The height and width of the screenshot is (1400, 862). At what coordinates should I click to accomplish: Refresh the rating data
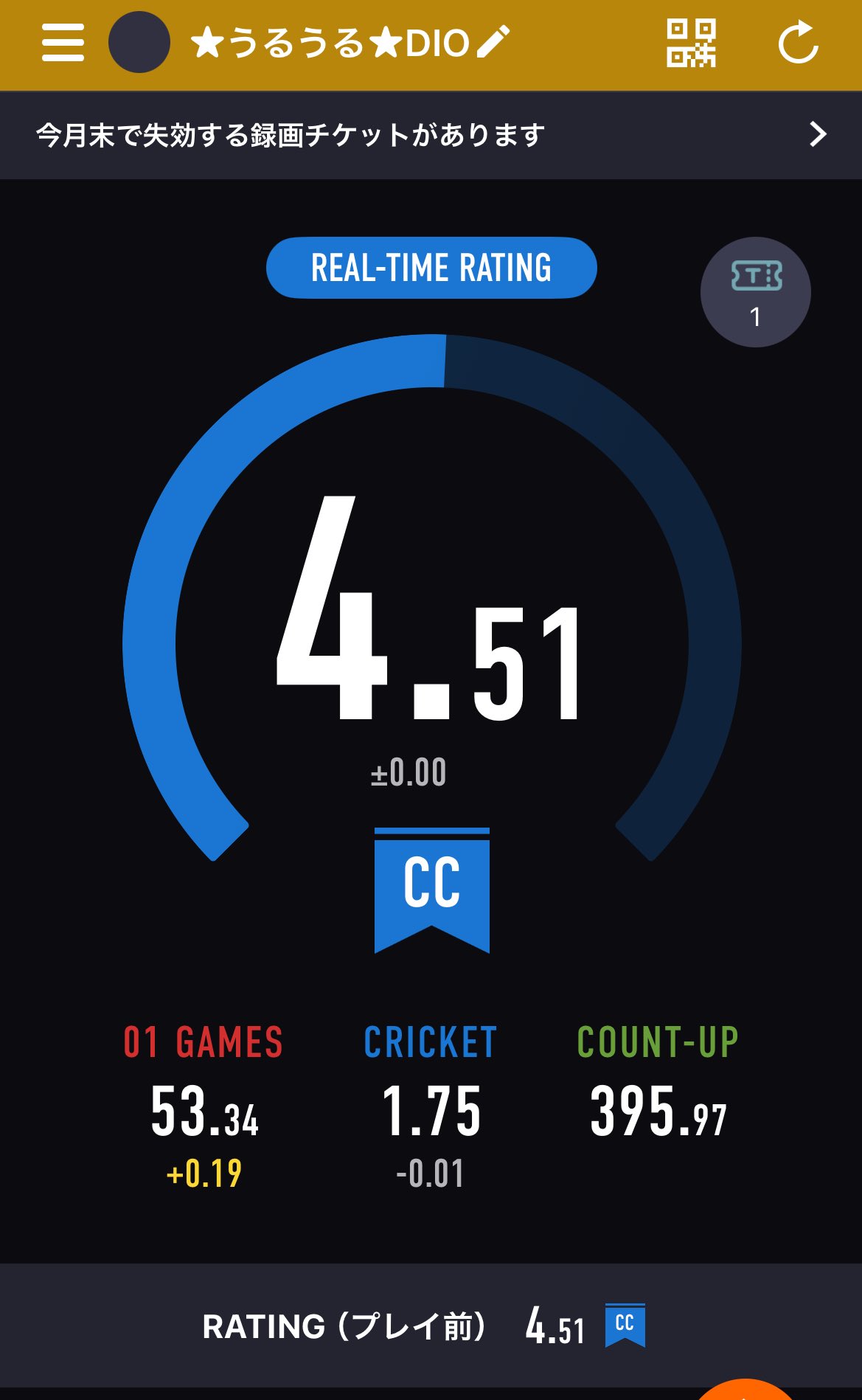tap(799, 43)
